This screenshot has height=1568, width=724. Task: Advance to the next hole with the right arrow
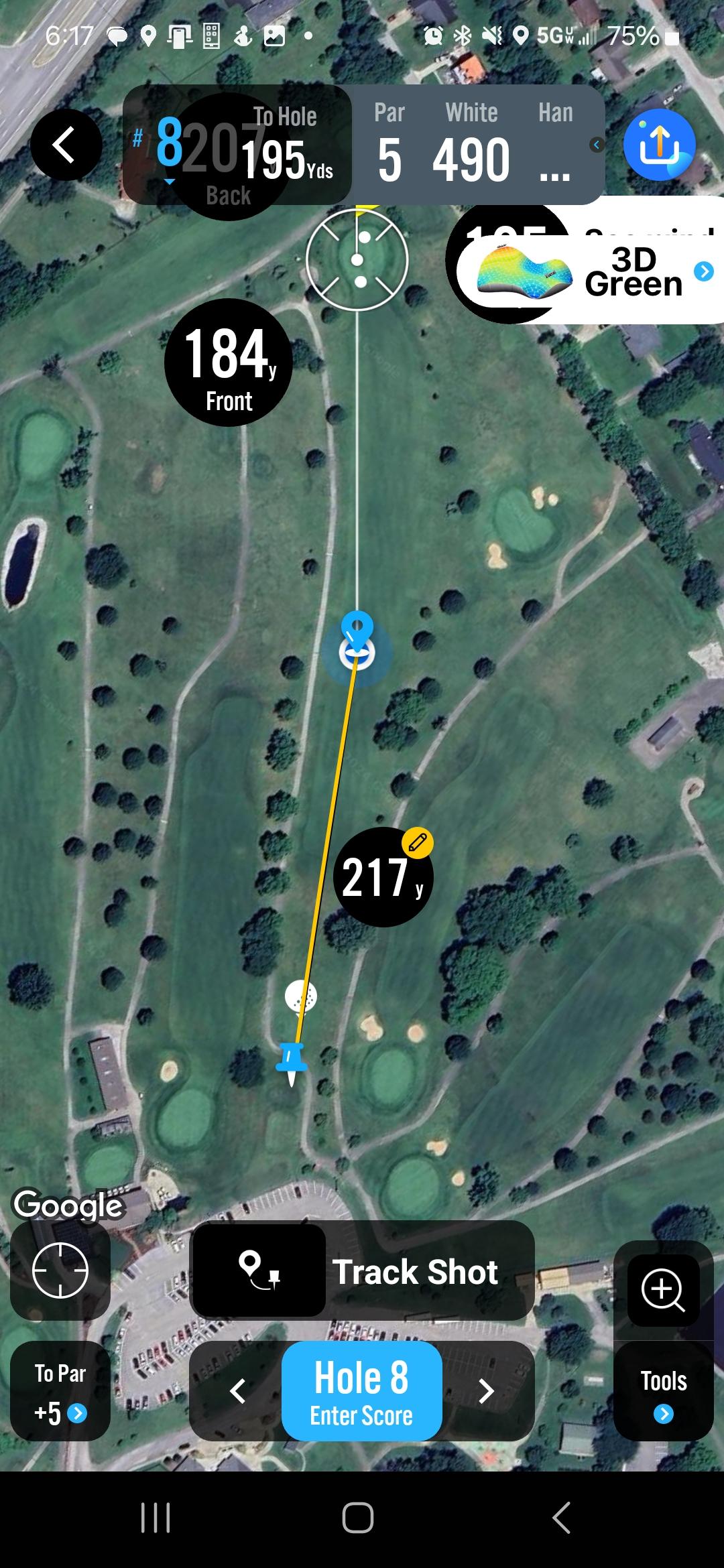(487, 1390)
